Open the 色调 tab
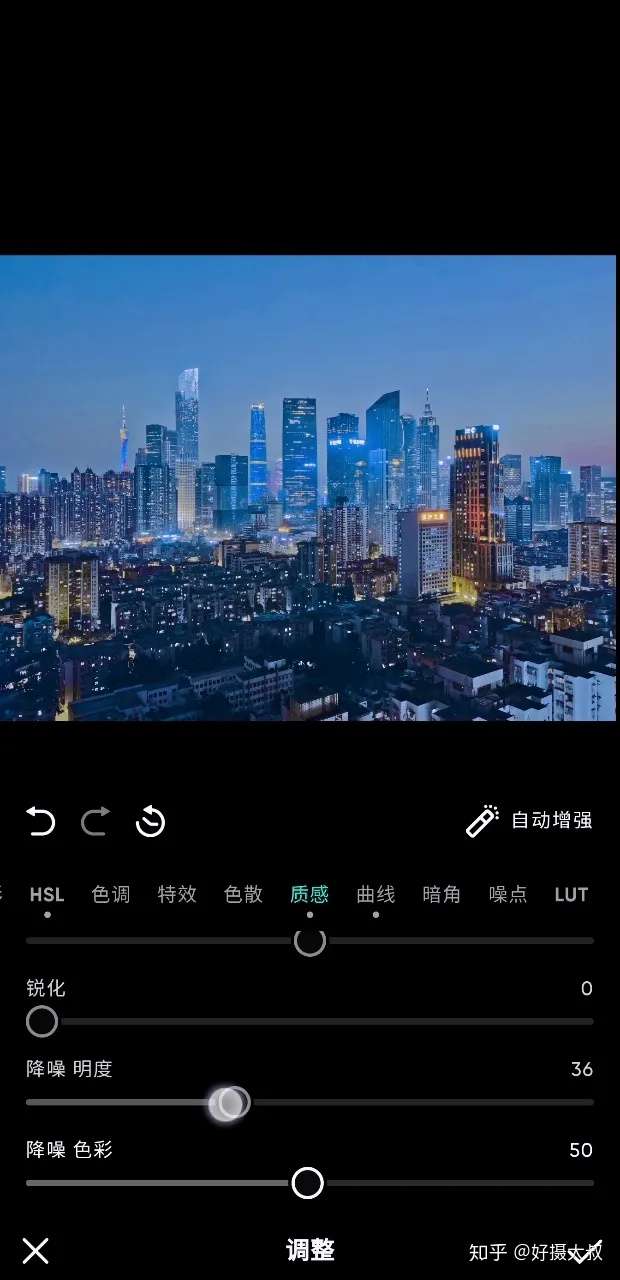Image resolution: width=620 pixels, height=1280 pixels. (x=111, y=895)
